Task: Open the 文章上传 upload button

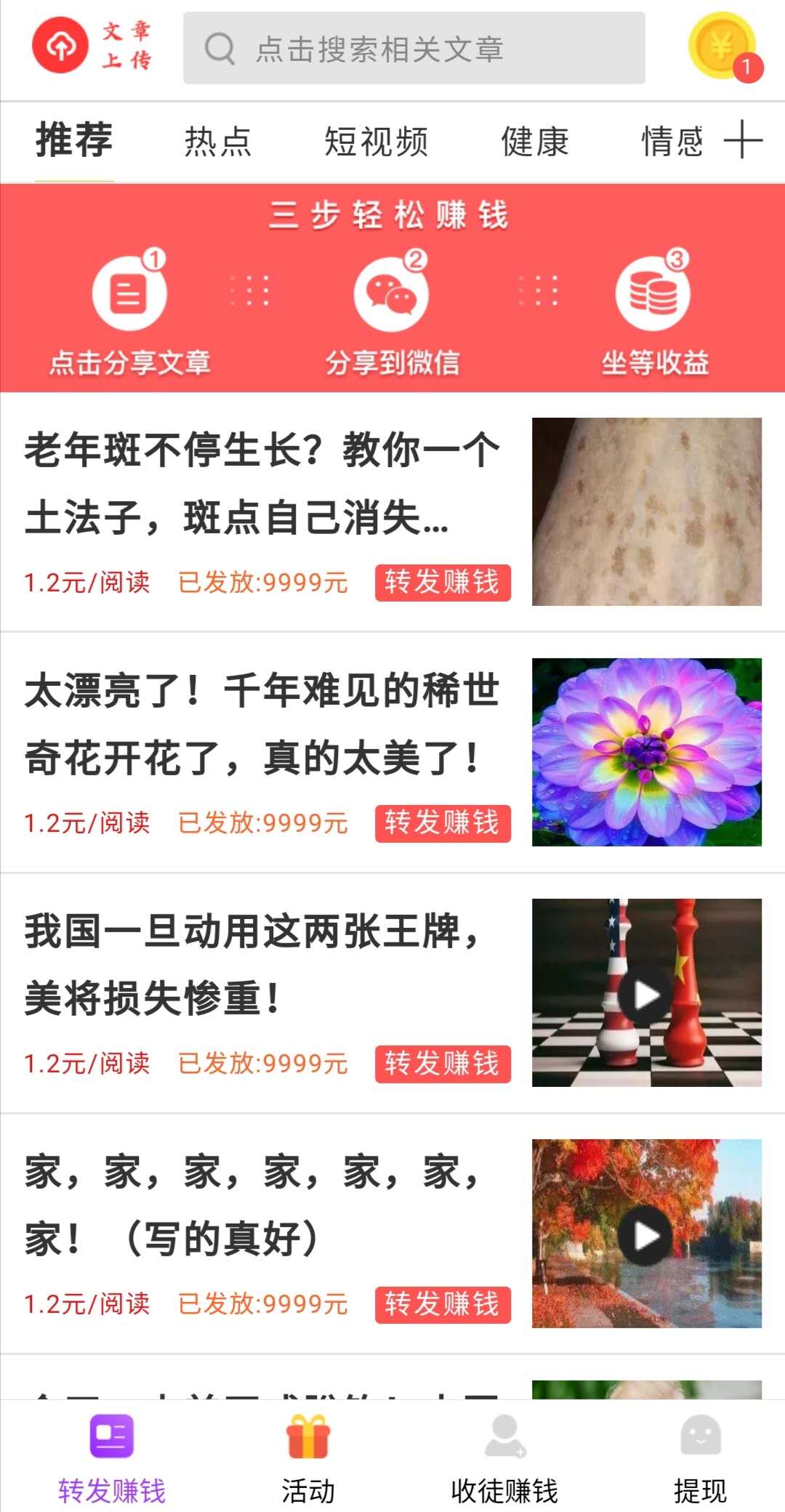Action: 92,46
